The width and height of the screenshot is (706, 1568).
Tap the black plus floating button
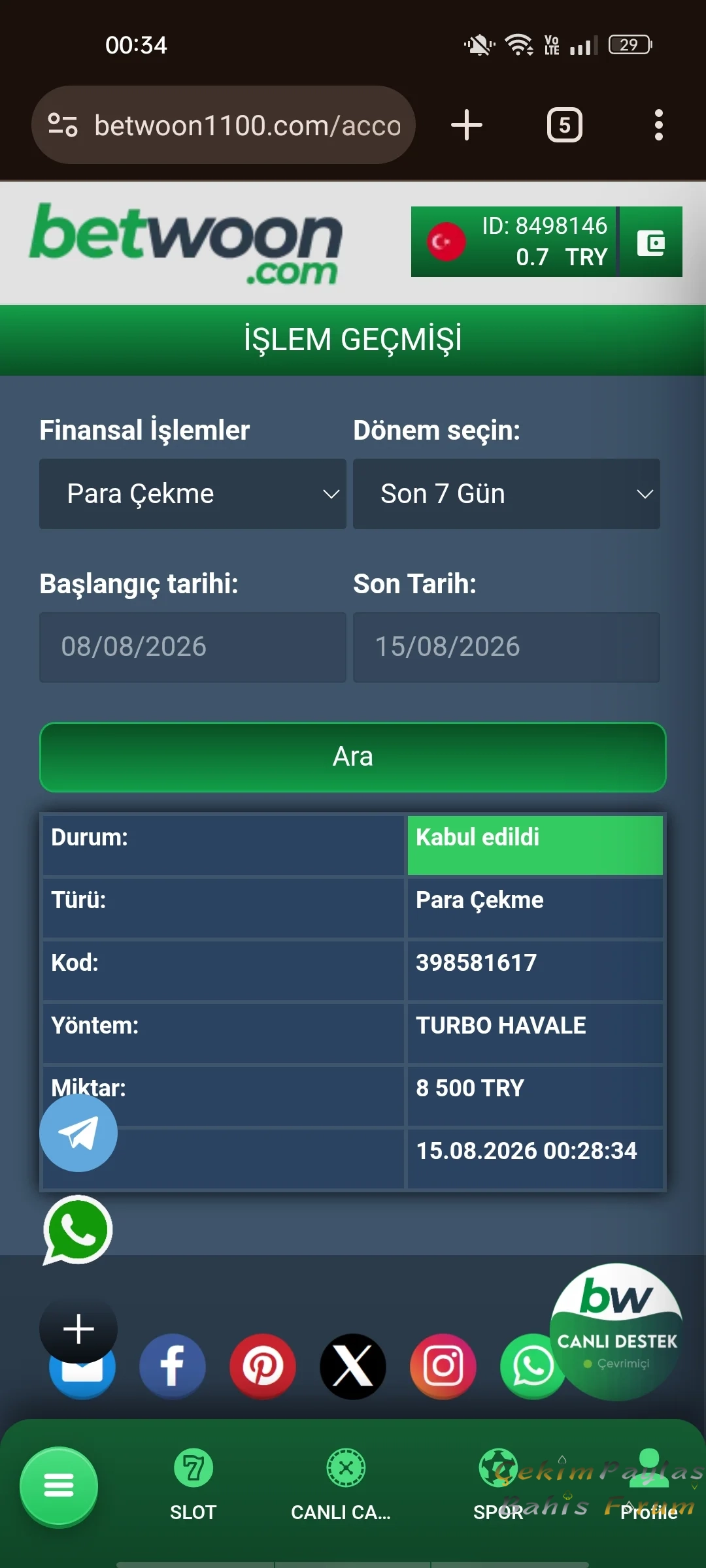(x=78, y=1329)
